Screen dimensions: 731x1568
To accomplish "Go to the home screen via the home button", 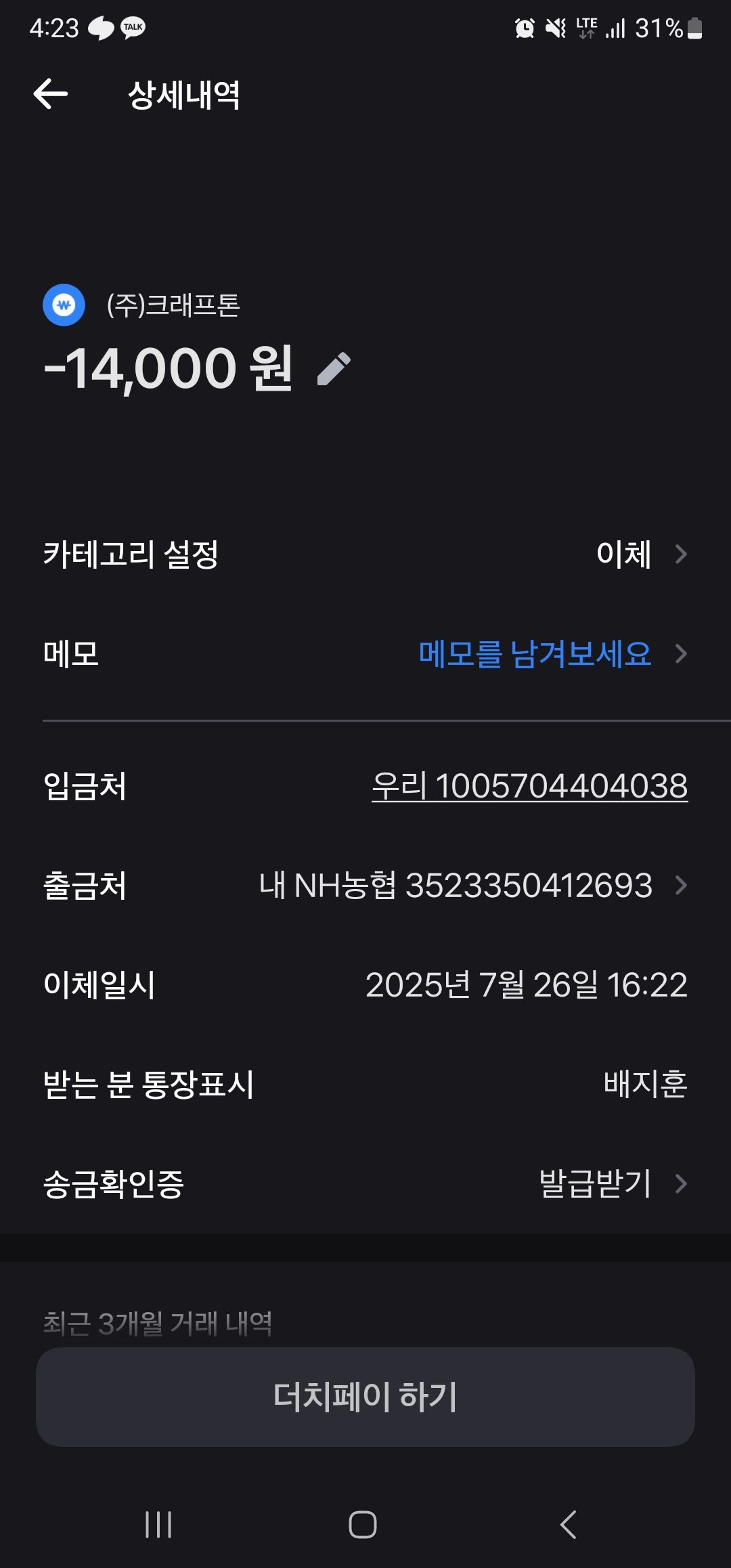I will click(363, 1525).
